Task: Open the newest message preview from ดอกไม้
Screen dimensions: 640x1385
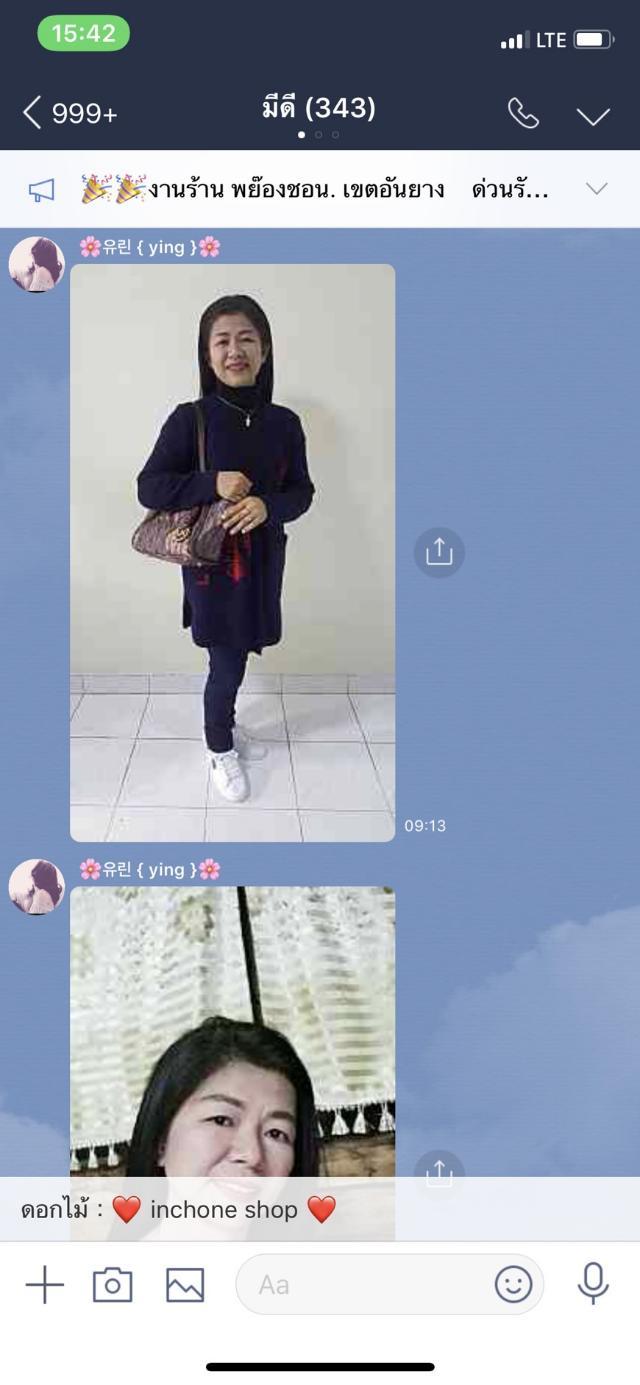Action: 320,1209
